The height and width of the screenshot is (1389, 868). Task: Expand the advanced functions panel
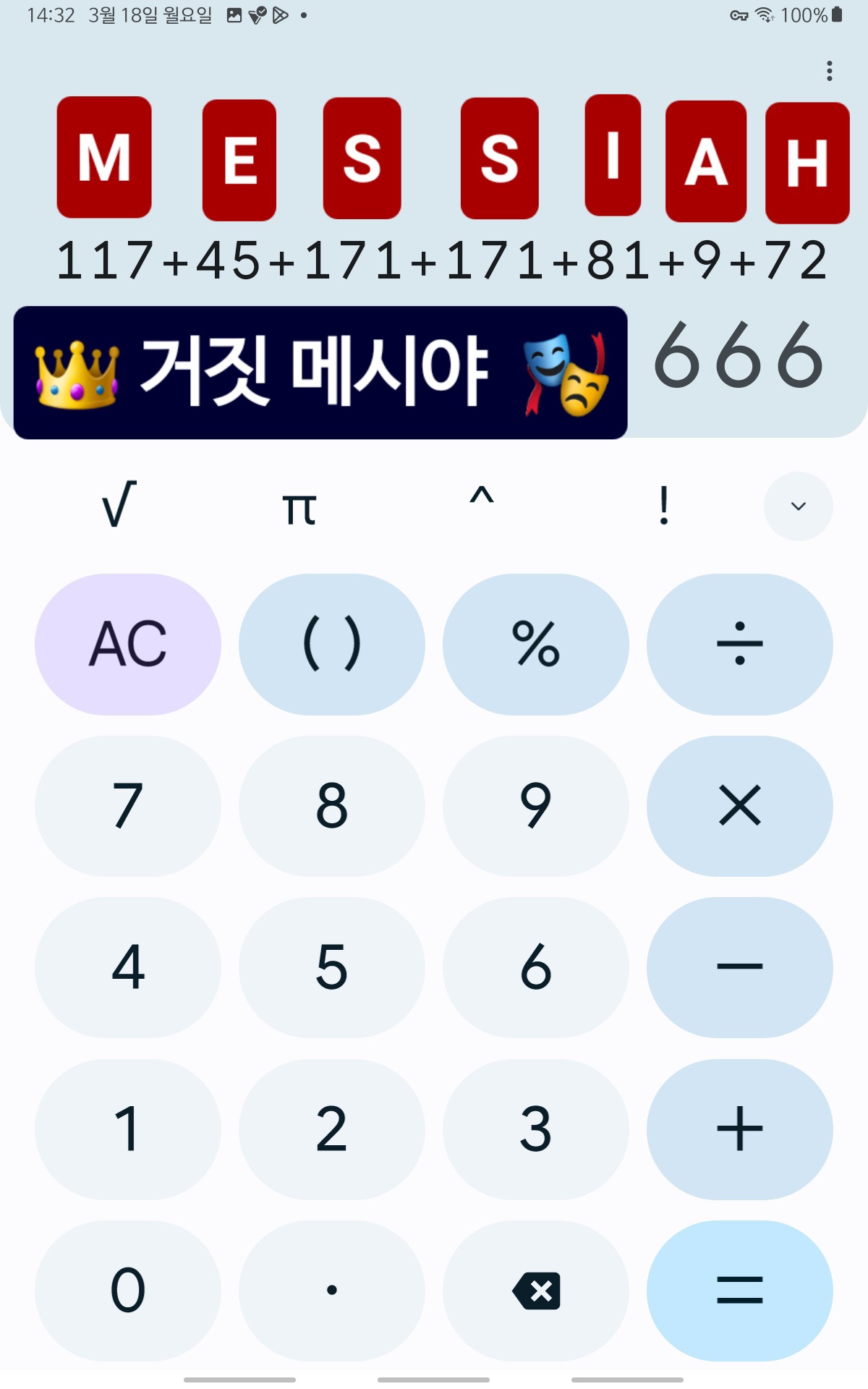point(798,506)
